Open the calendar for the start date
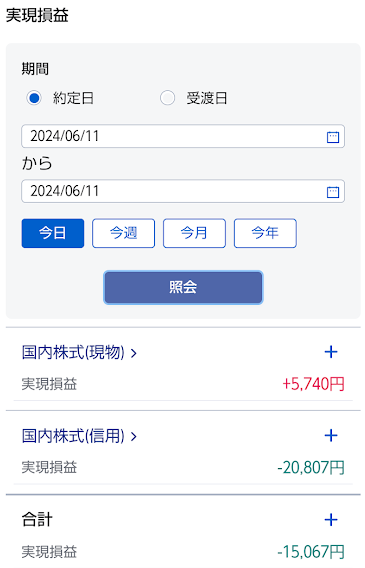365x568 pixels. [x=333, y=137]
